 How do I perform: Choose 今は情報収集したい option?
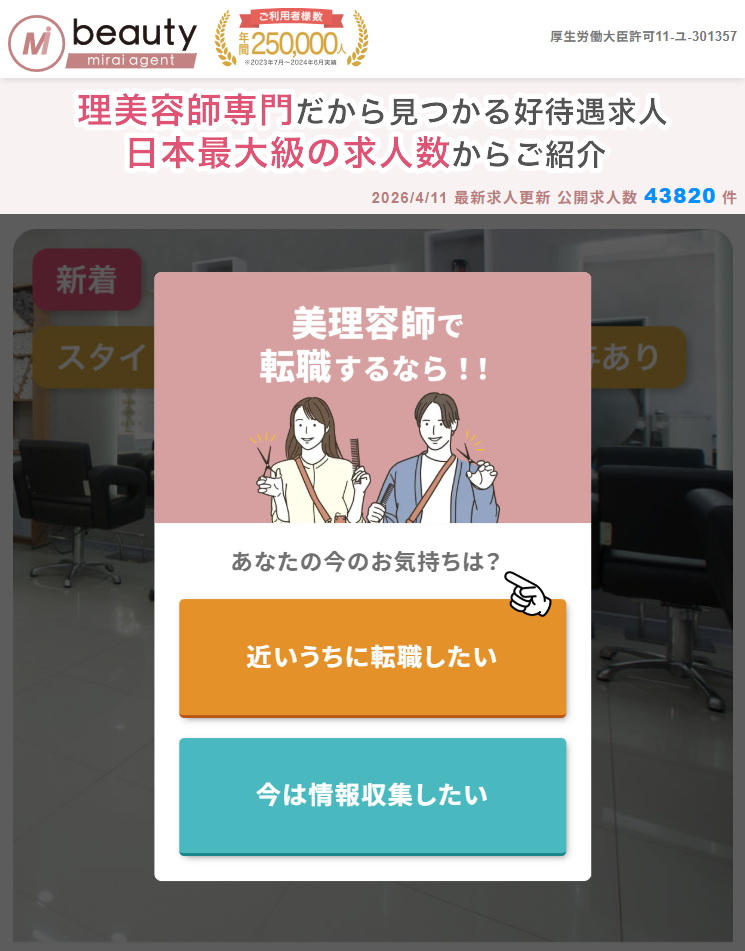(372, 796)
